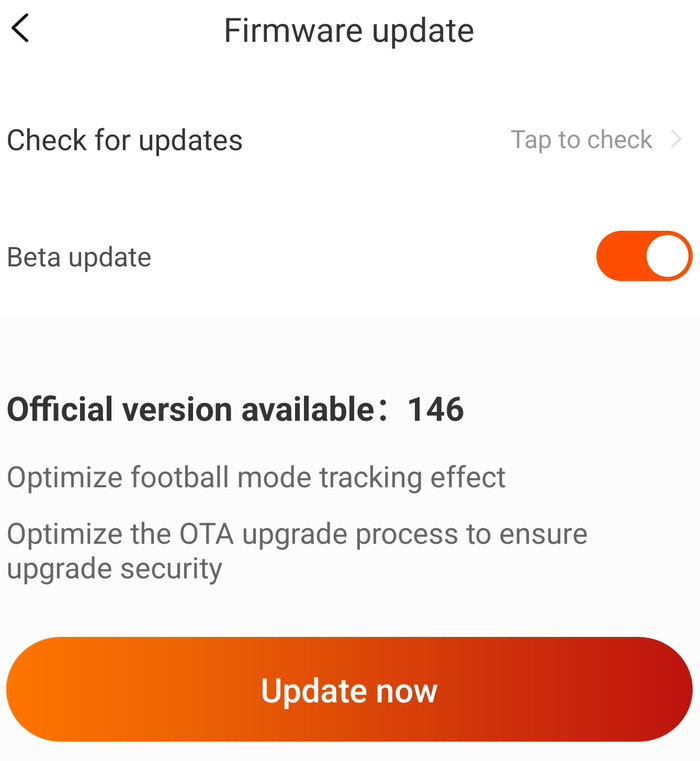Viewport: 700px width, 761px height.
Task: Turn off the Beta update switch
Action: 643,257
